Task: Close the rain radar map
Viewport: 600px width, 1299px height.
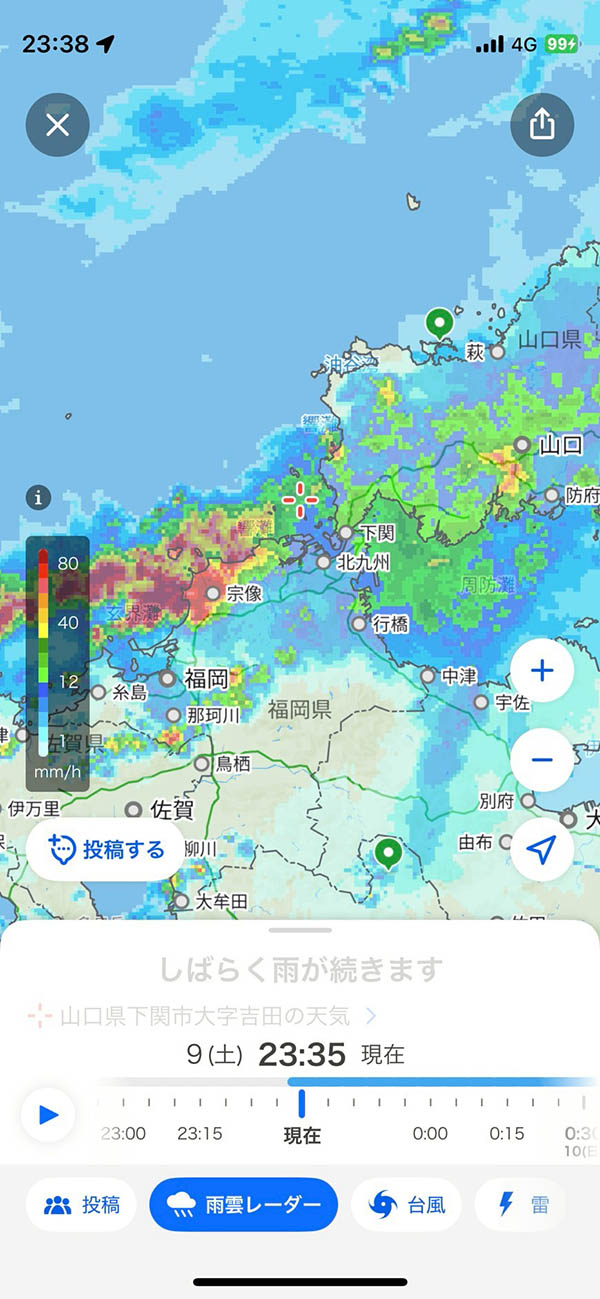Action: pos(58,125)
